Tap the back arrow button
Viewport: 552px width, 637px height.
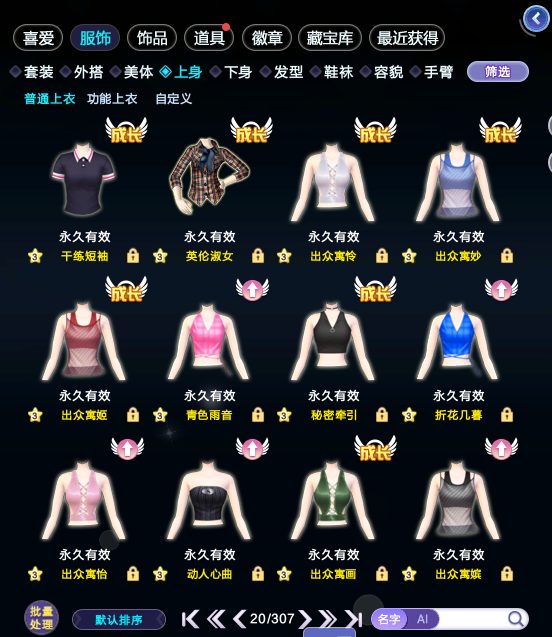537,19
